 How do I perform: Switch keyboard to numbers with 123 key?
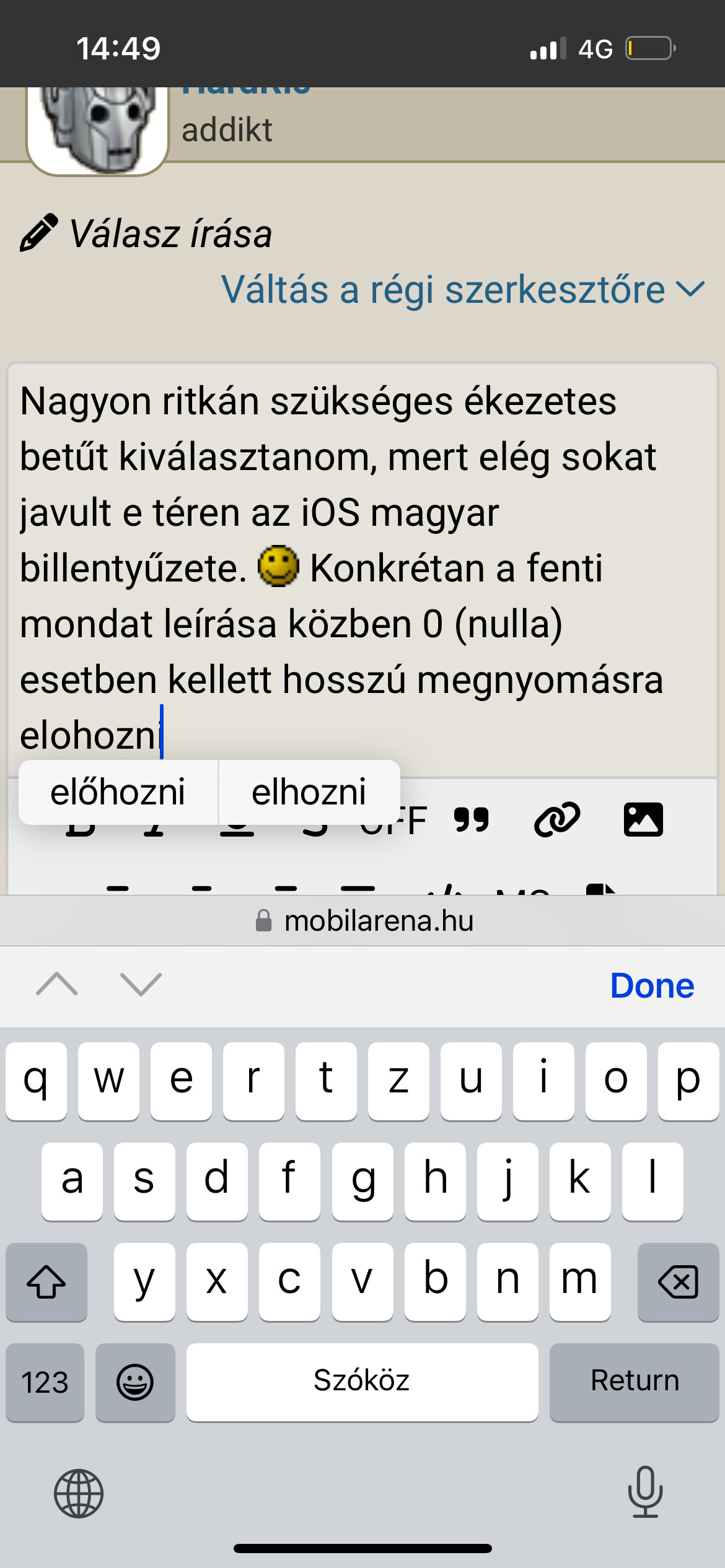pos(45,1382)
